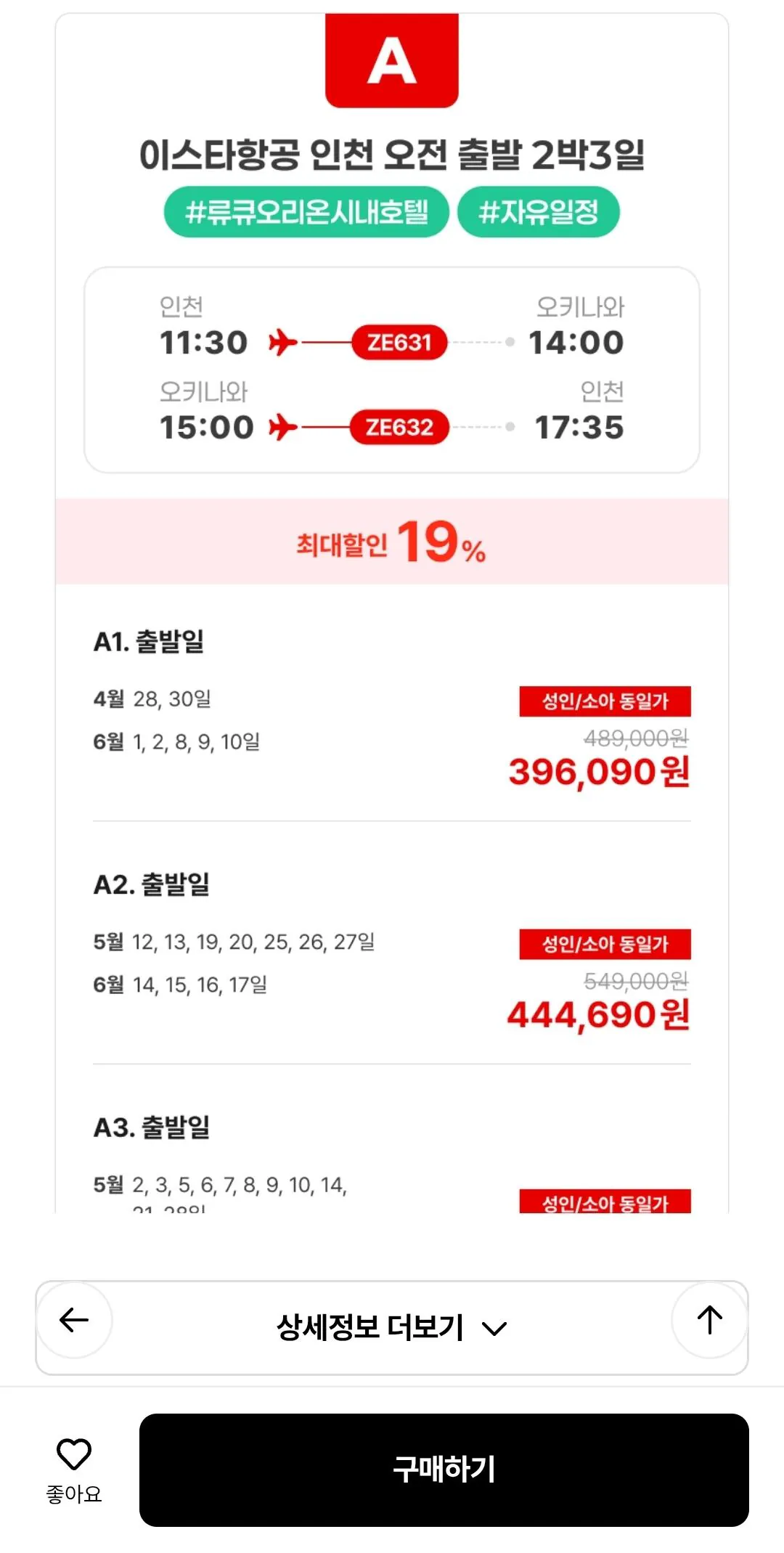Select the #자유일정 hashtag tag

(x=539, y=211)
